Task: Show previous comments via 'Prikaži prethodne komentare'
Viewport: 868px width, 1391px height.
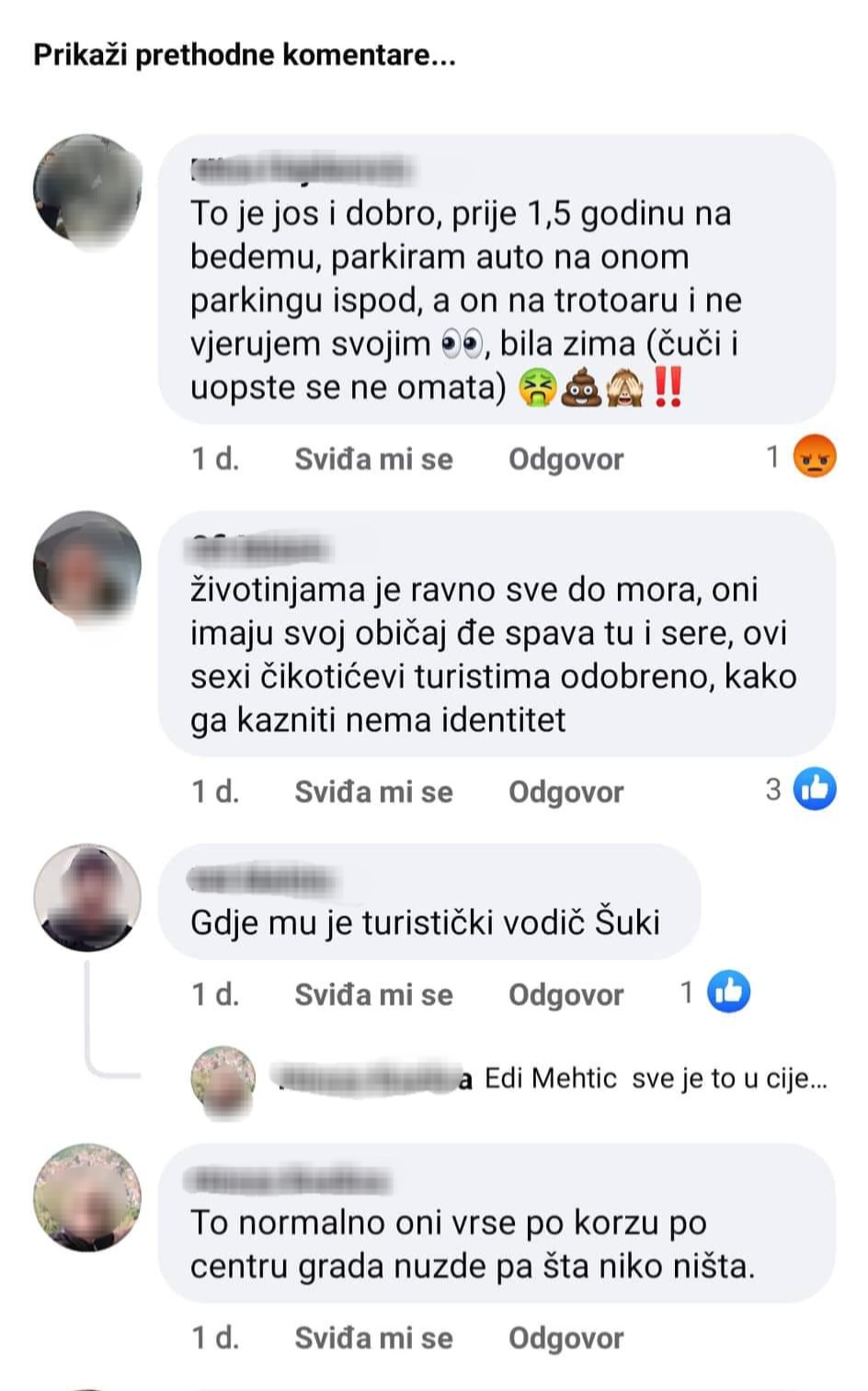Action: (x=245, y=55)
